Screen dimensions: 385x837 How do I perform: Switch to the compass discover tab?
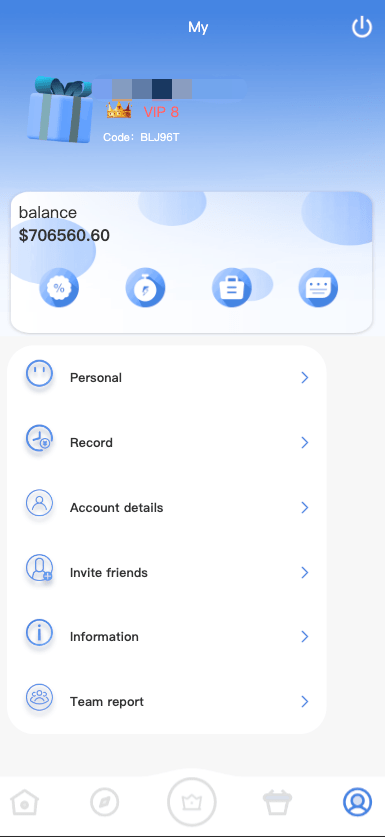point(105,802)
